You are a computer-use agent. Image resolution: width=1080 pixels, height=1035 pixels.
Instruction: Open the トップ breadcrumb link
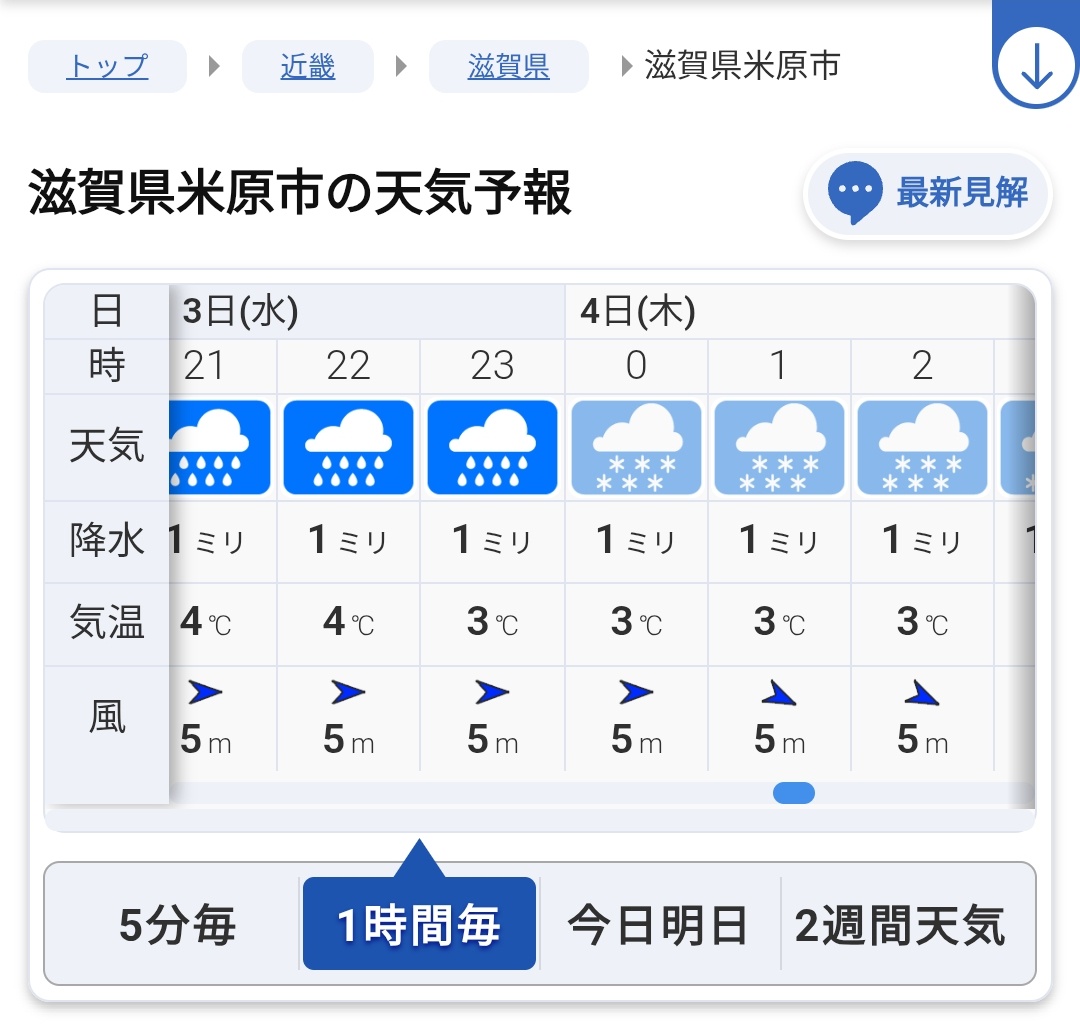coord(107,67)
